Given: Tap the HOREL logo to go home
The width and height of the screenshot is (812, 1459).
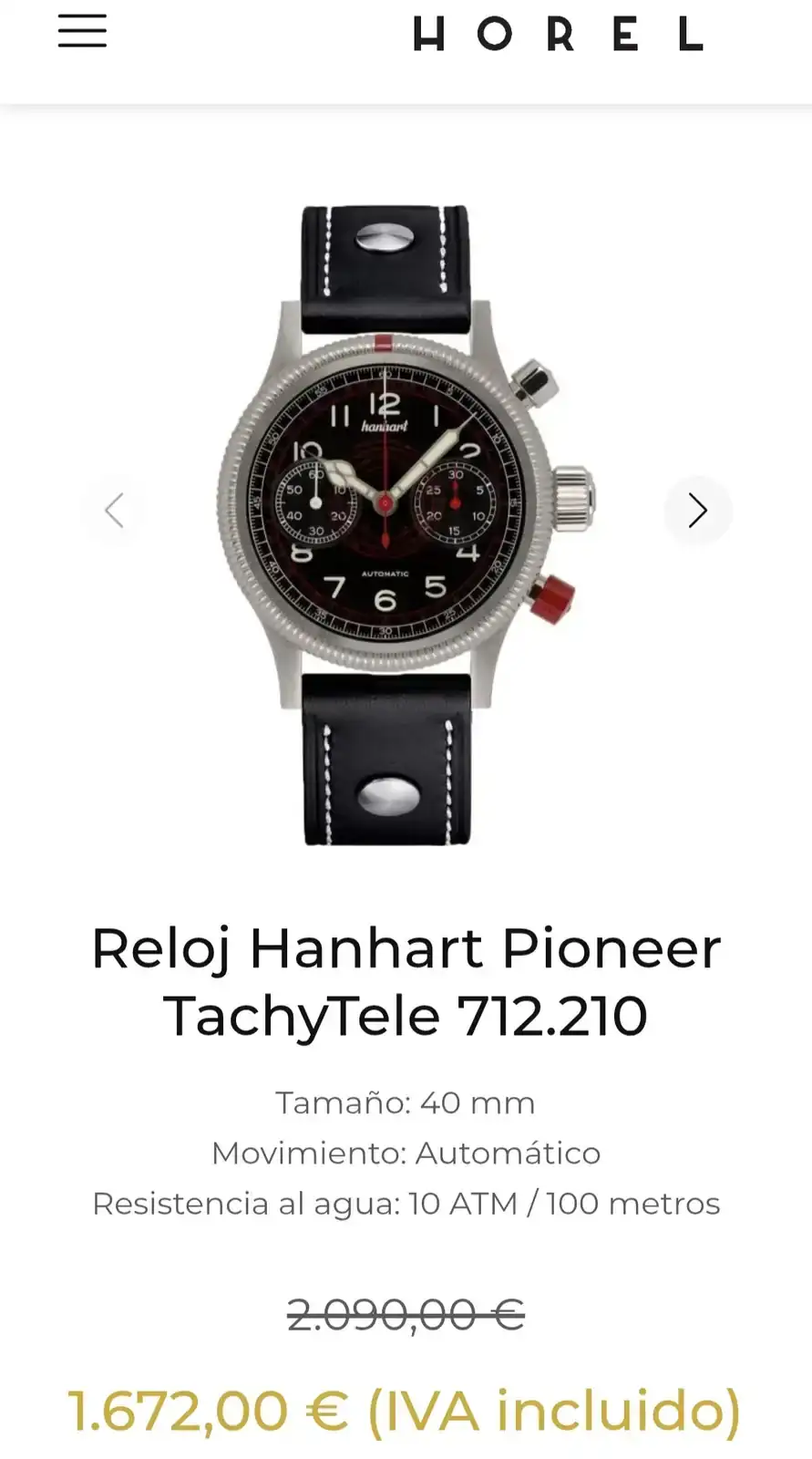Looking at the screenshot, I should point(559,35).
